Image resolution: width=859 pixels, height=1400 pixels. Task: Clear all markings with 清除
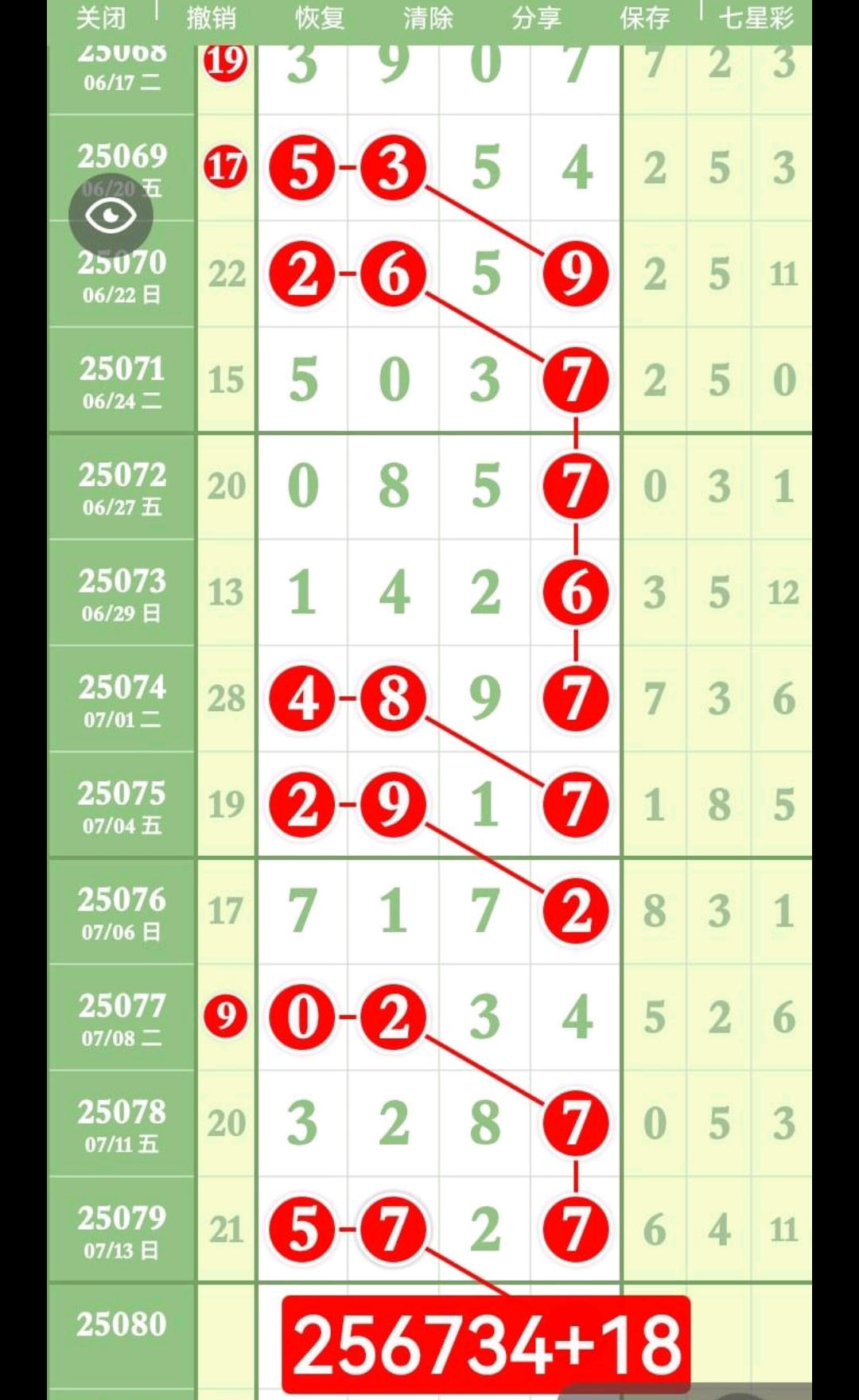[428, 17]
